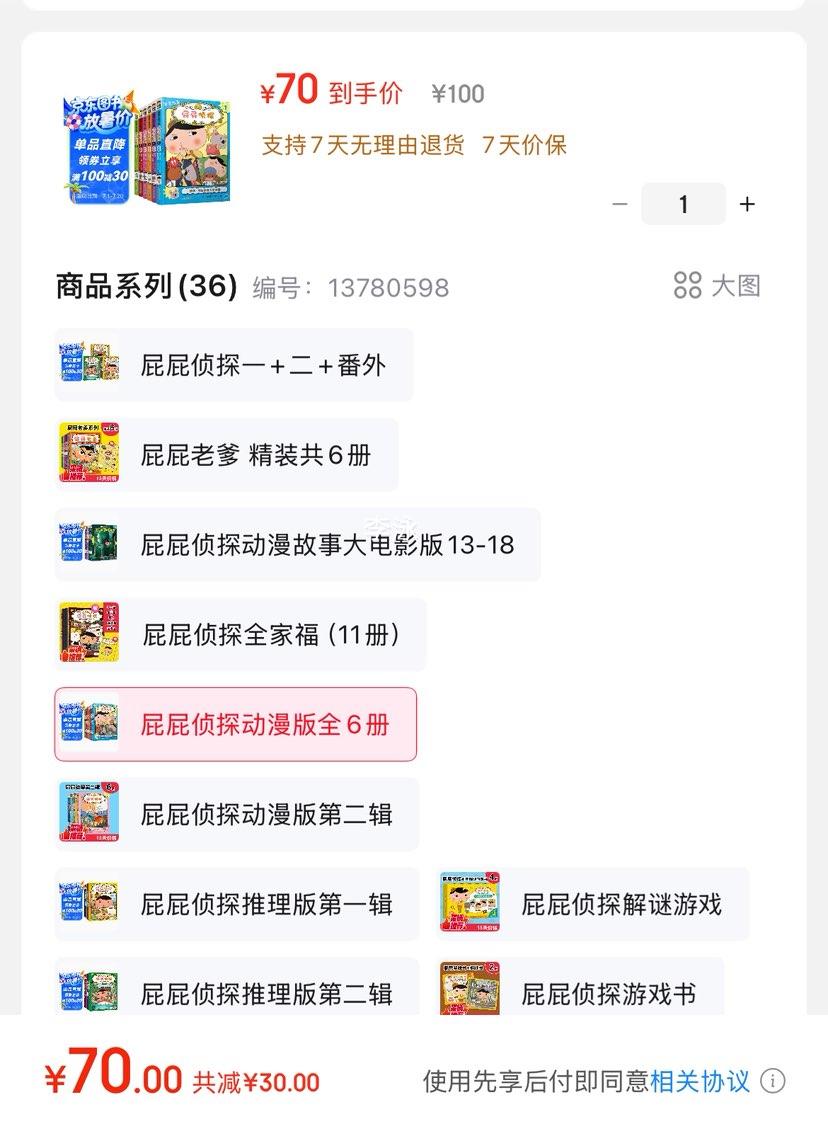Click the quantity field showing 1
The height and width of the screenshot is (1124, 828).
pos(683,203)
